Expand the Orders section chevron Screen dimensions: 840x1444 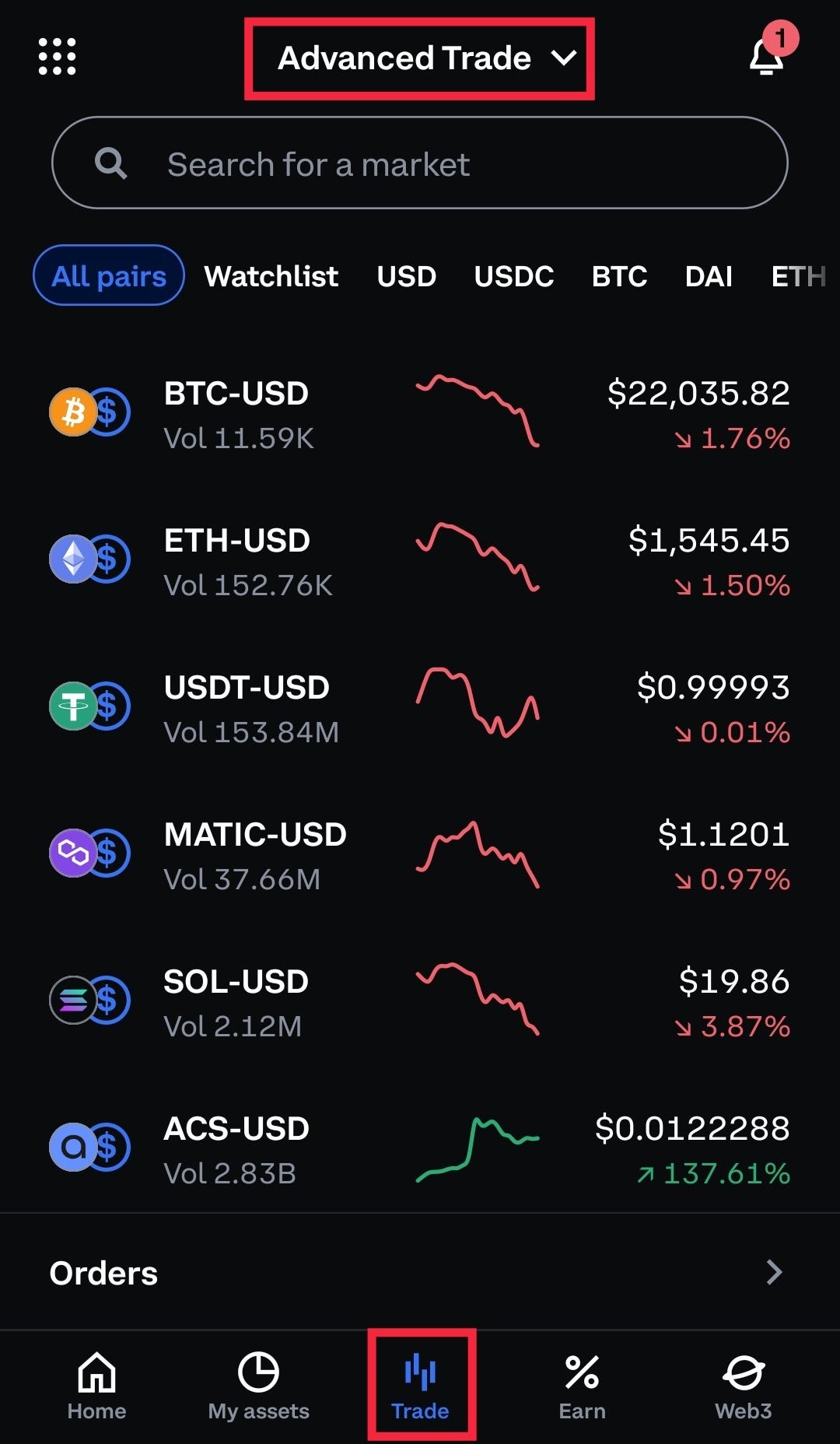774,1272
